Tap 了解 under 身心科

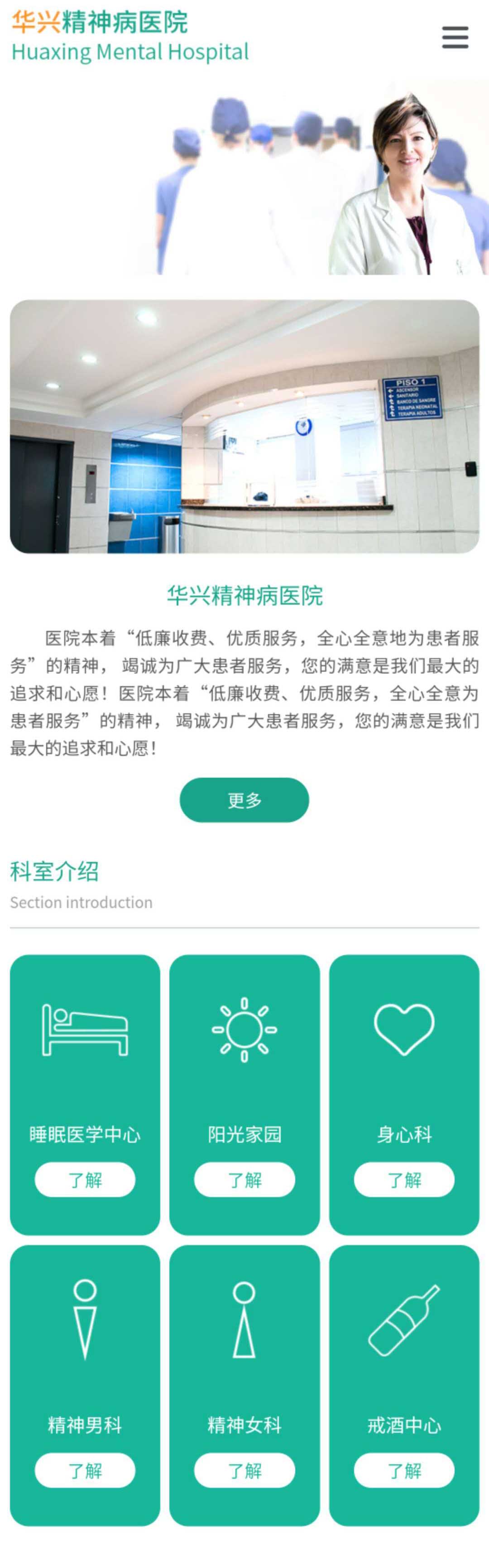[404, 1179]
